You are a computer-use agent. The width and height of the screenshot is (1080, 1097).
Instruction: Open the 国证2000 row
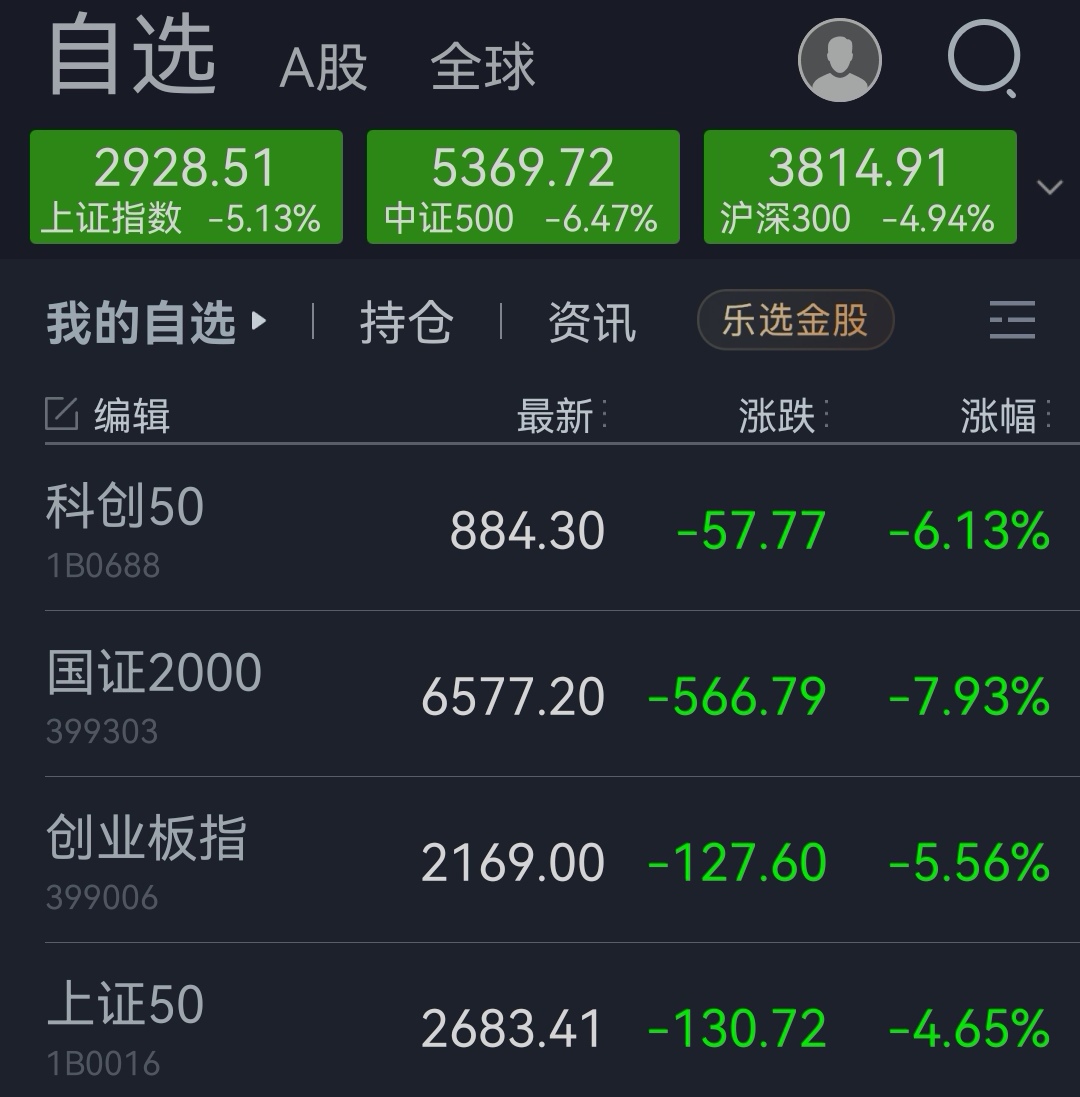[540, 694]
